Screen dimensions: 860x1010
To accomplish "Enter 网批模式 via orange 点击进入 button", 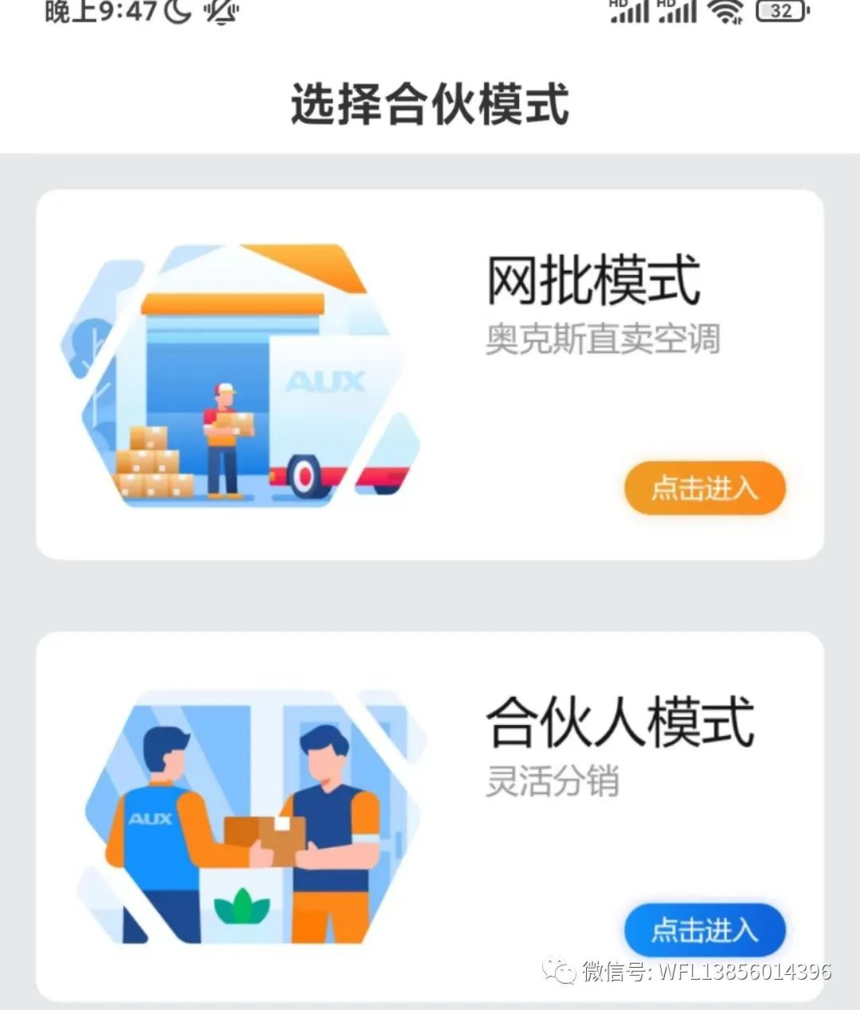I will [x=705, y=488].
